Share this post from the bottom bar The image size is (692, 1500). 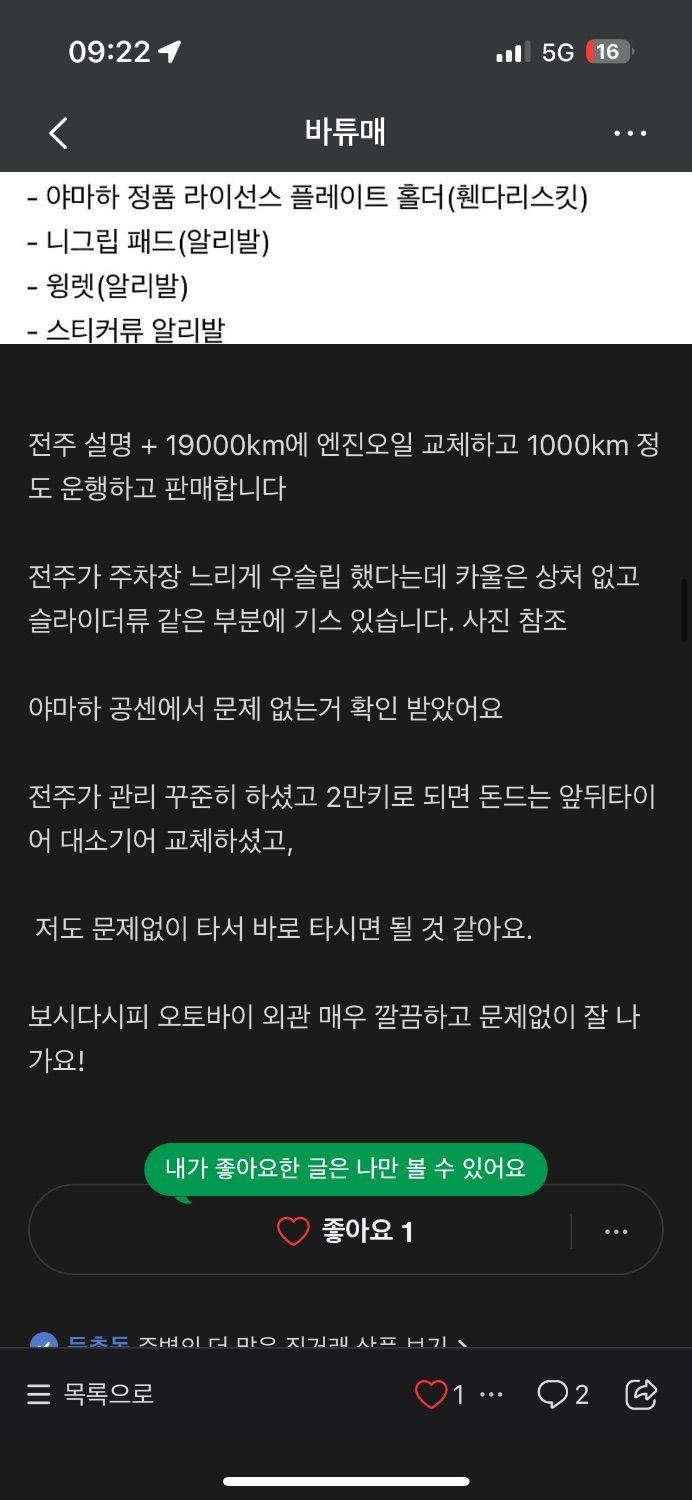(640, 1394)
